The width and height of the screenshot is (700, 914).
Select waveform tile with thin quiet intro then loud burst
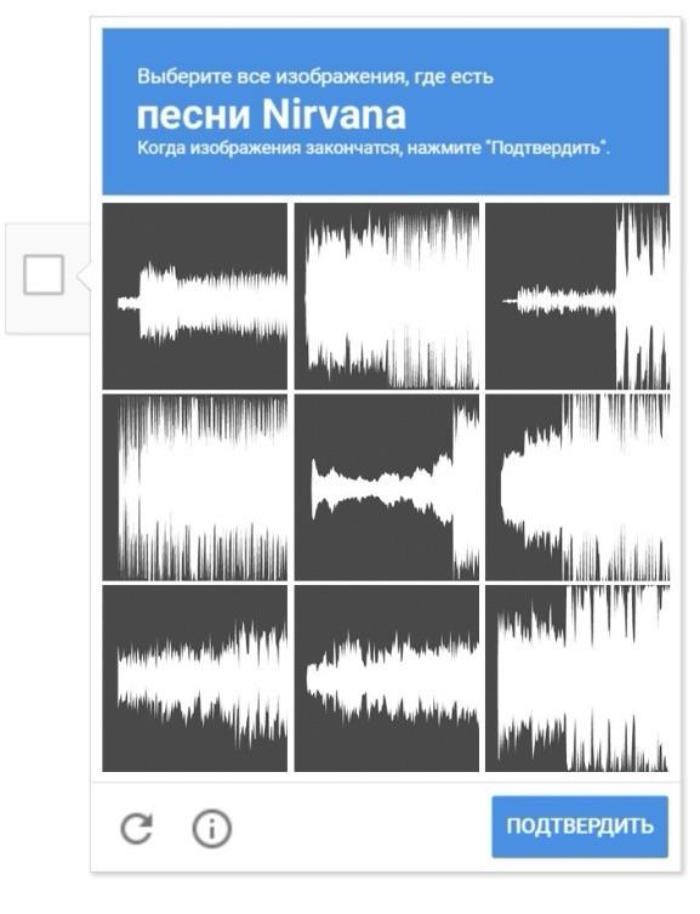(577, 296)
